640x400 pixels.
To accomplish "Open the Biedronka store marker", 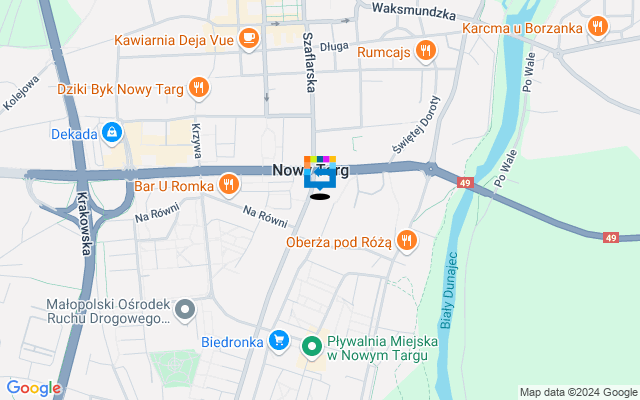I will [x=279, y=342].
